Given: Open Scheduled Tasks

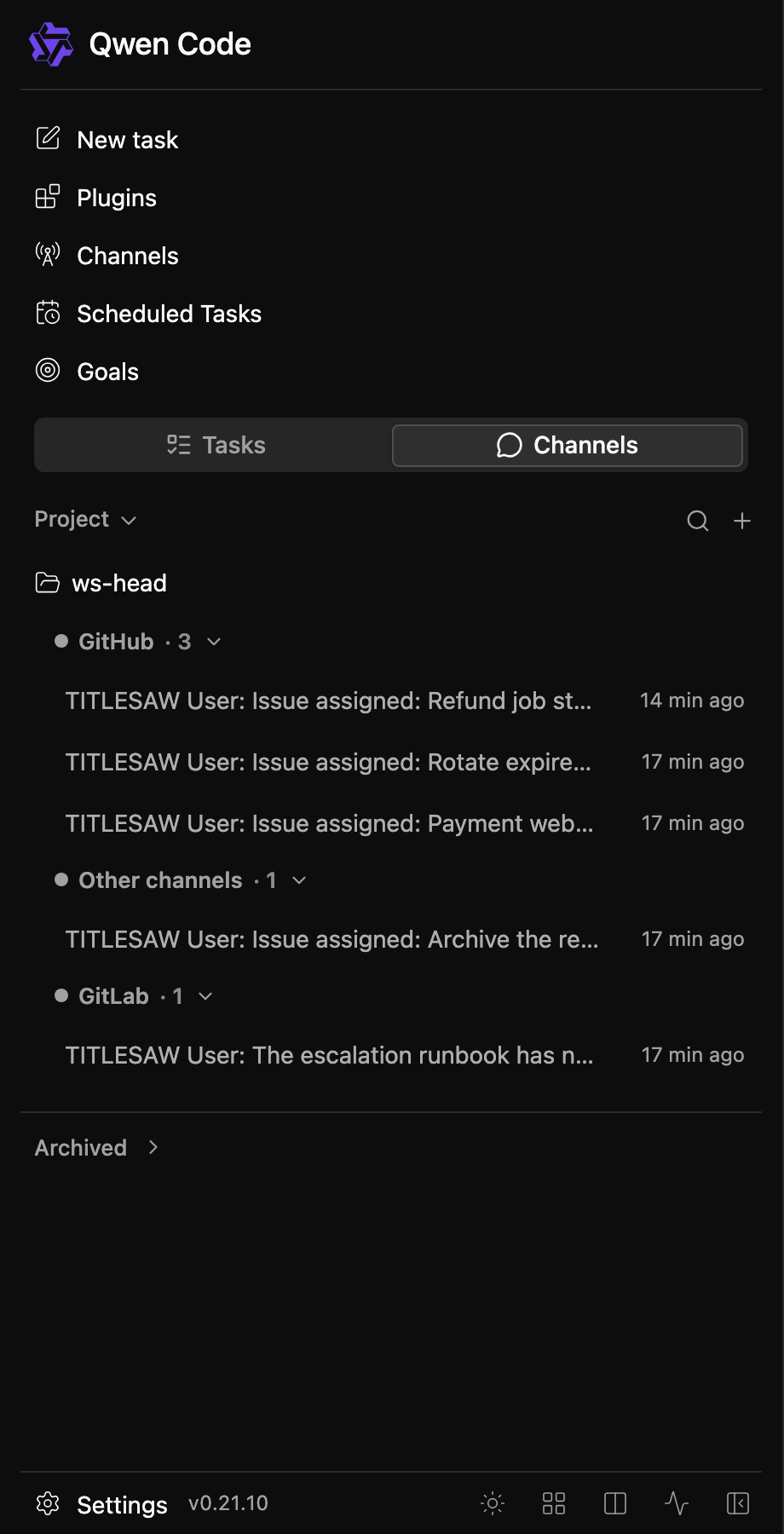Looking at the screenshot, I should tap(148, 314).
